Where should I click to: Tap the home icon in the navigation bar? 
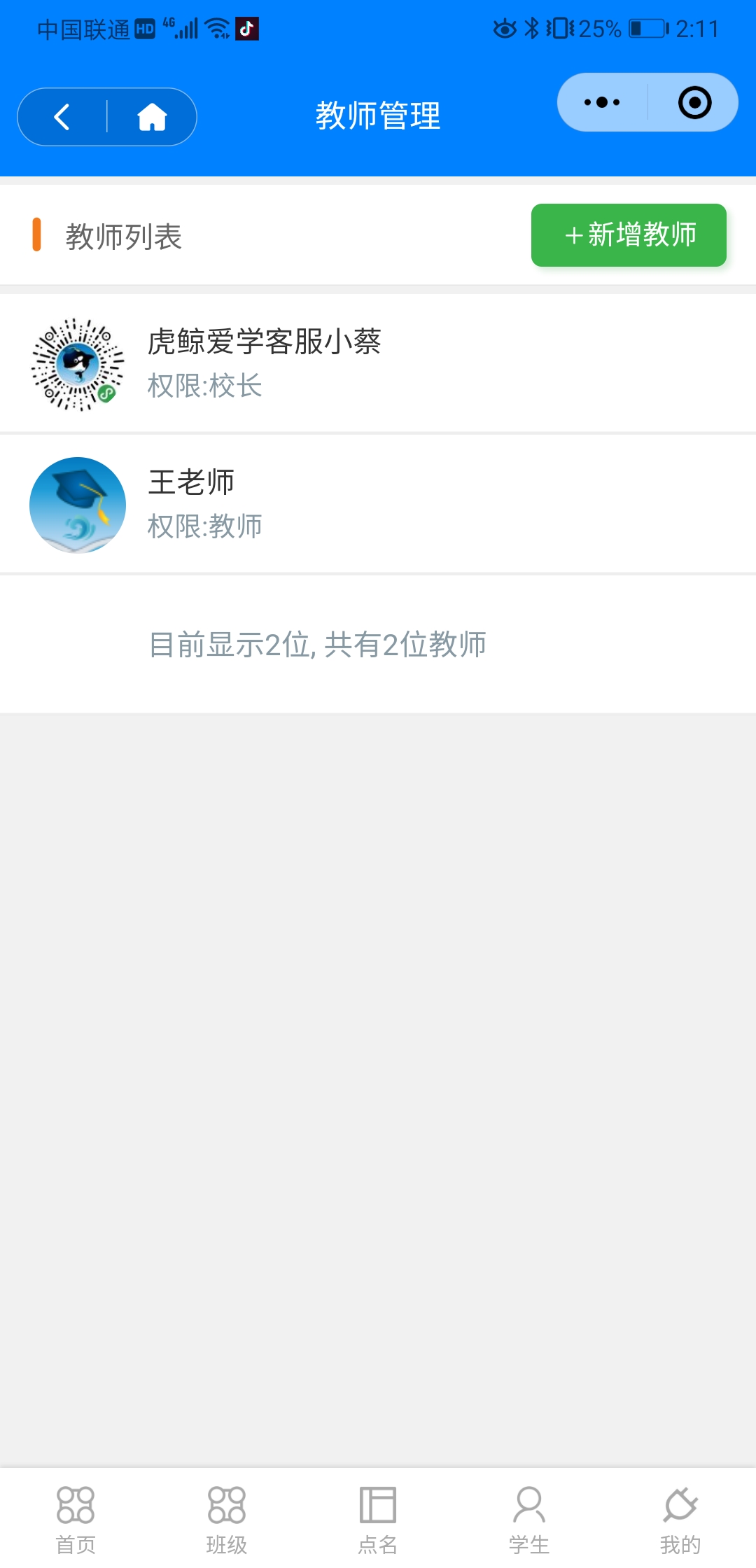153,117
